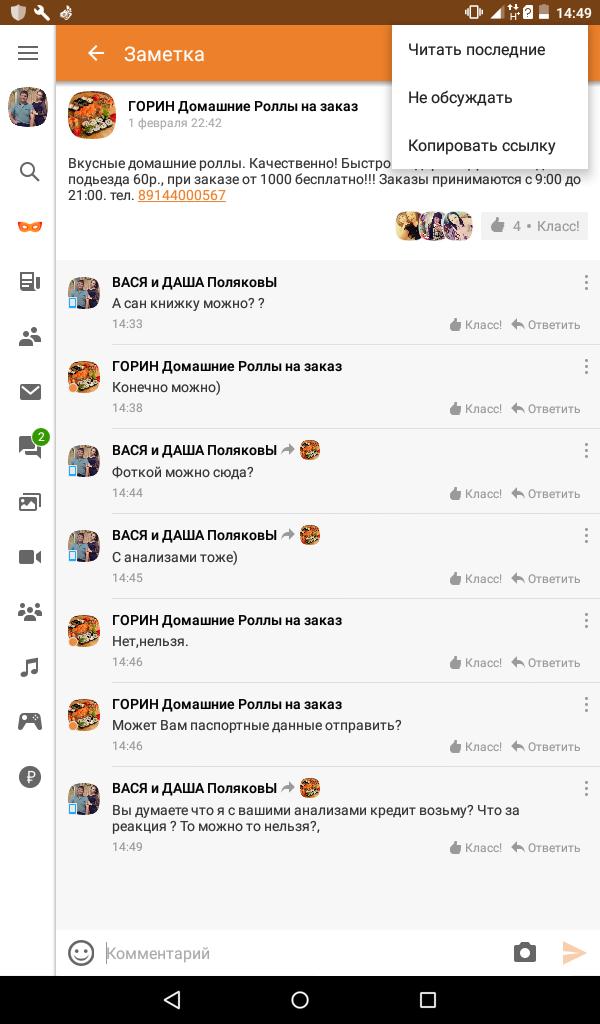Open discussions icon with the 2 badge

(31, 445)
